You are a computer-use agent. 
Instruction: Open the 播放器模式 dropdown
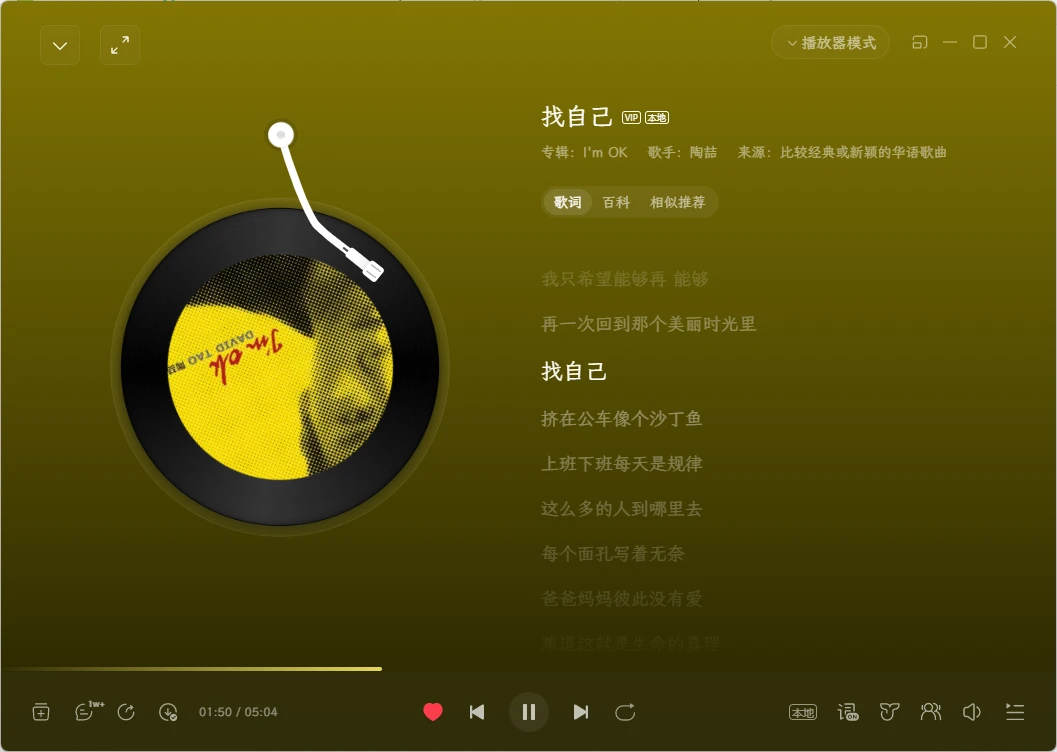pos(830,43)
